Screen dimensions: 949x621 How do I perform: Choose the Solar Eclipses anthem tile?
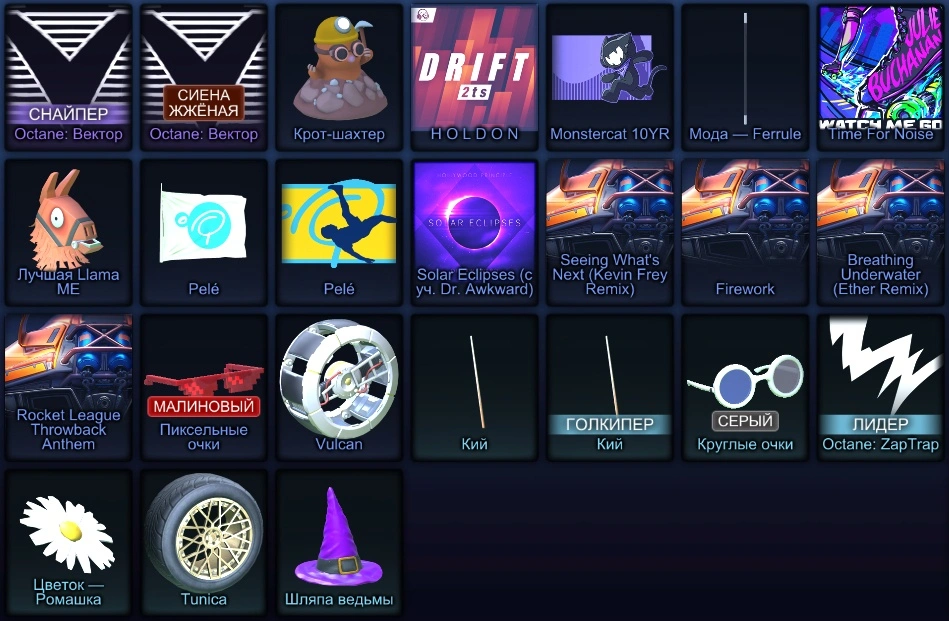coord(474,230)
